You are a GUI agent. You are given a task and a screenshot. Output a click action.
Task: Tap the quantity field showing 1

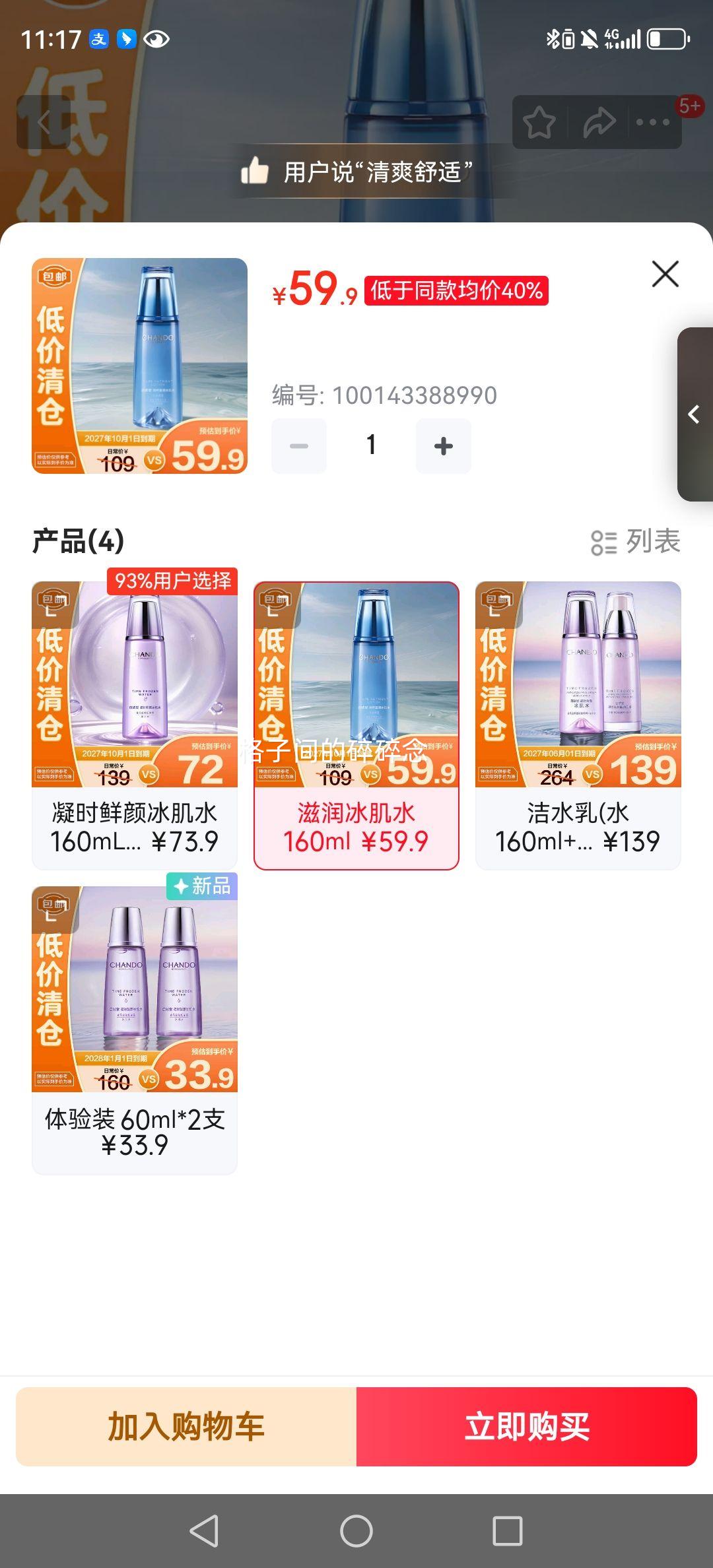click(x=371, y=445)
